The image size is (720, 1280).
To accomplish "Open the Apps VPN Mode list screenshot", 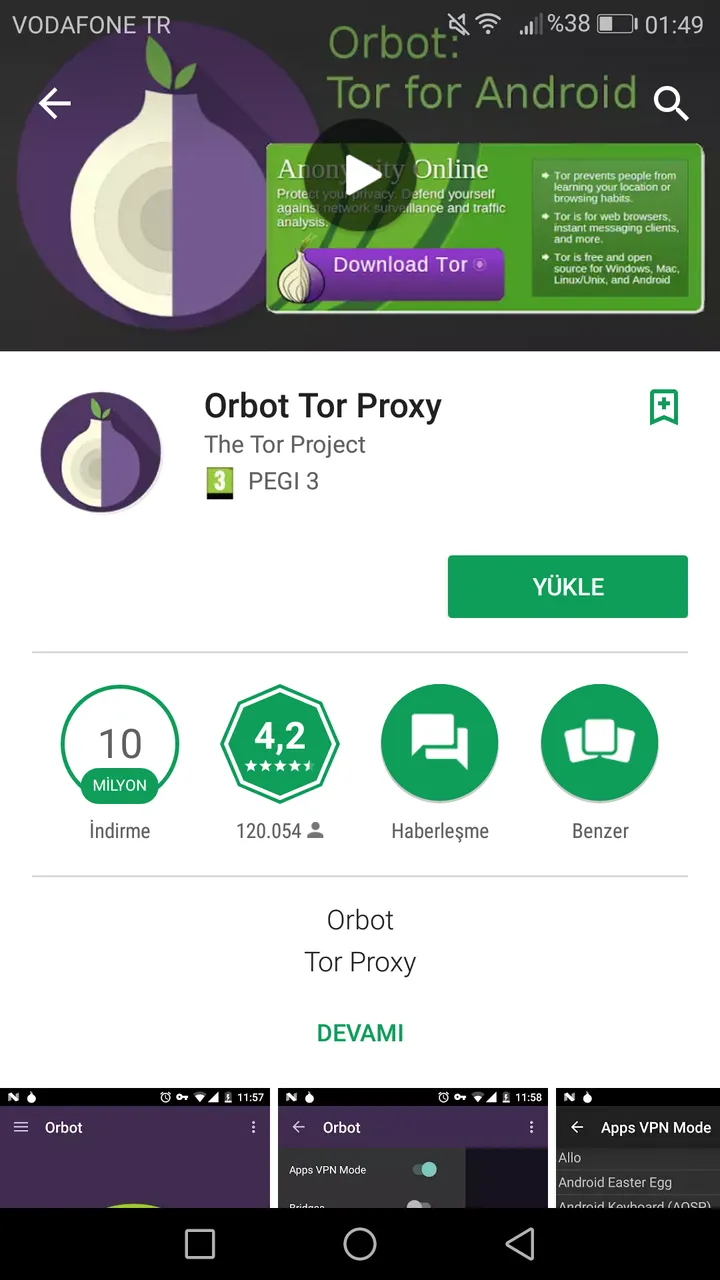I will click(638, 1148).
